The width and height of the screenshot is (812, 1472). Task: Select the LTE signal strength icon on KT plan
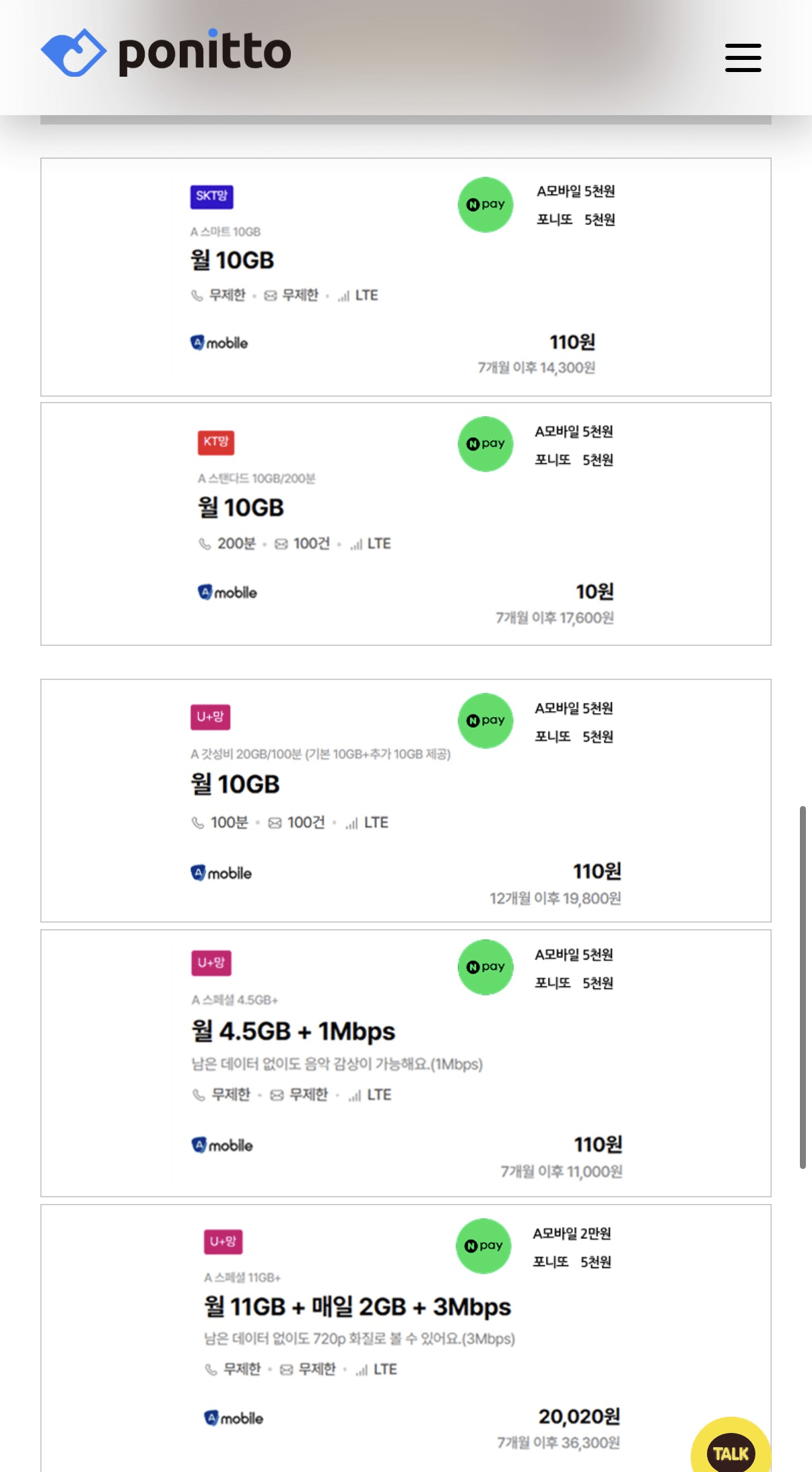coord(356,543)
